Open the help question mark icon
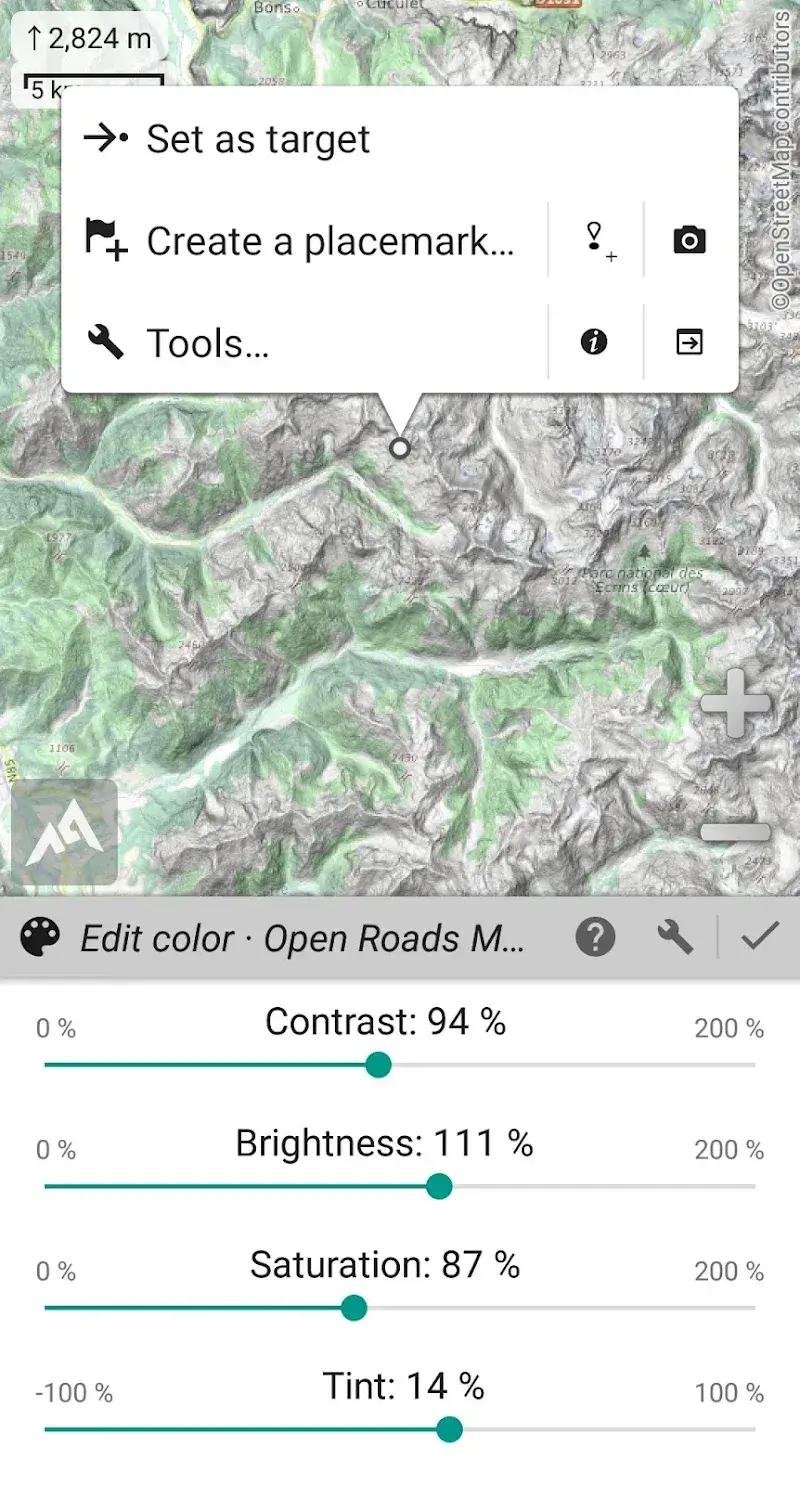800x1485 pixels. click(595, 938)
